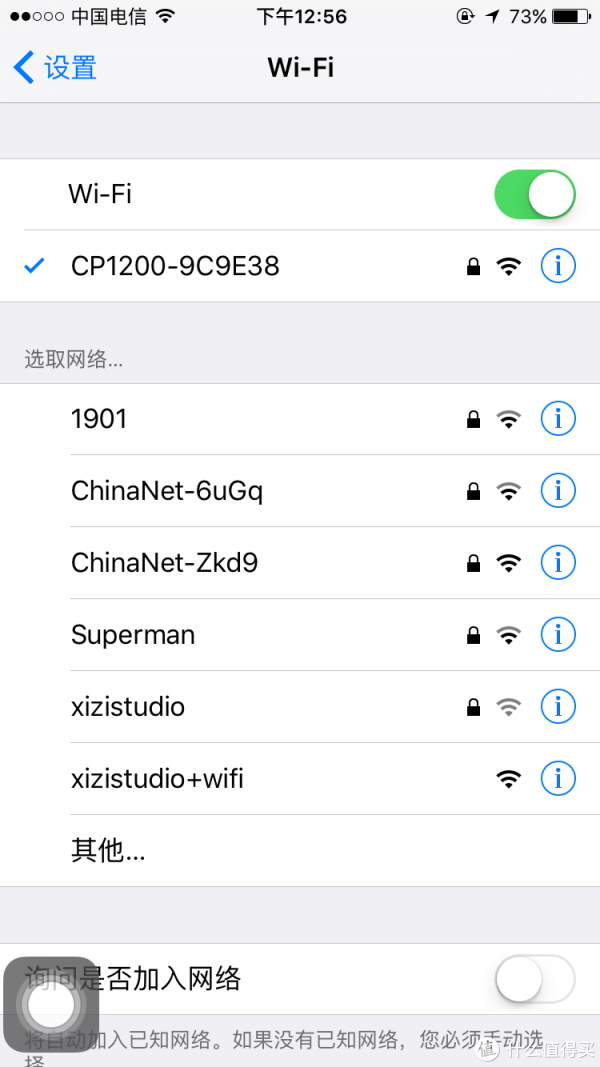Show info for the Superman network

[x=559, y=635]
